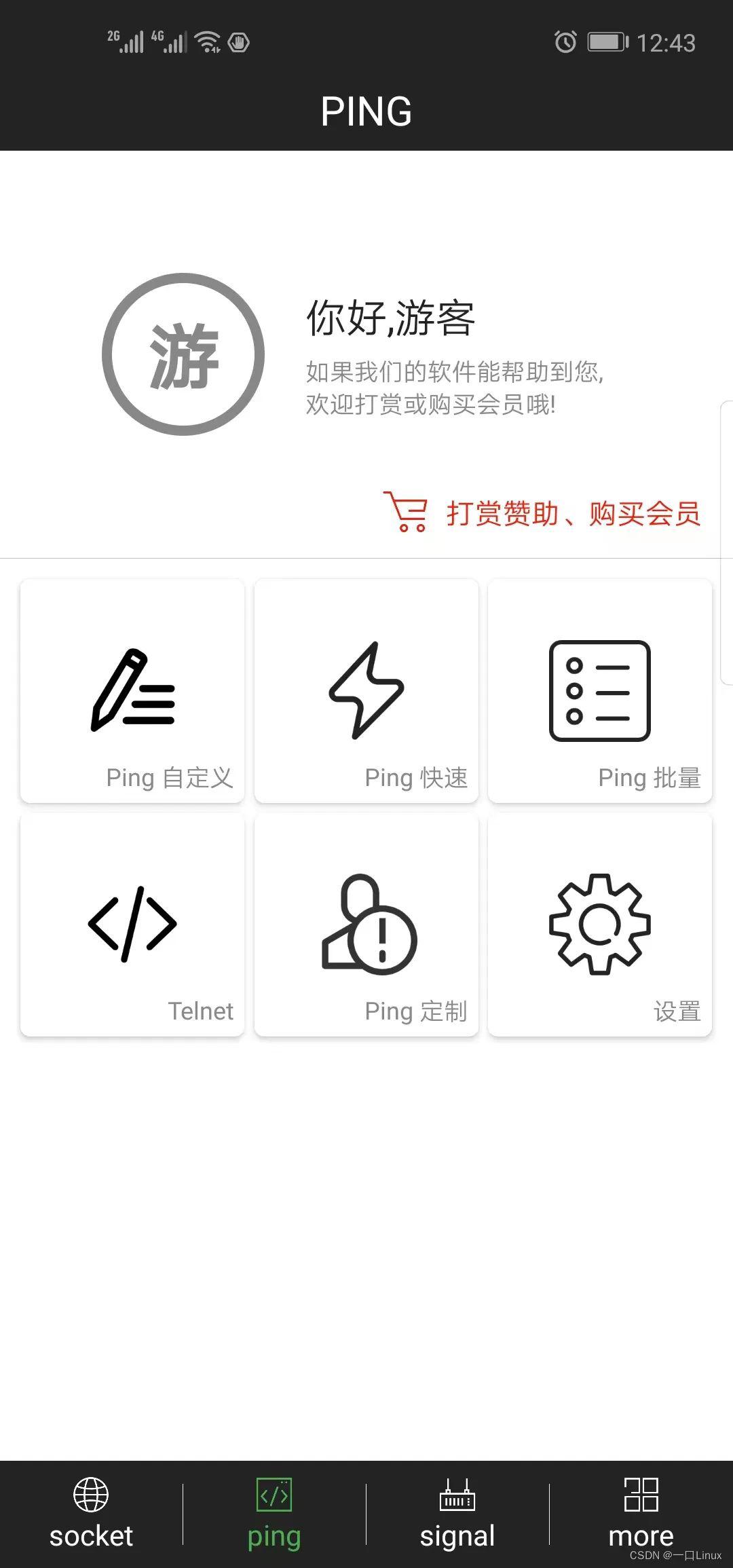Open the Ping 定制 card
Viewport: 733px width, 1568px height.
tap(366, 925)
